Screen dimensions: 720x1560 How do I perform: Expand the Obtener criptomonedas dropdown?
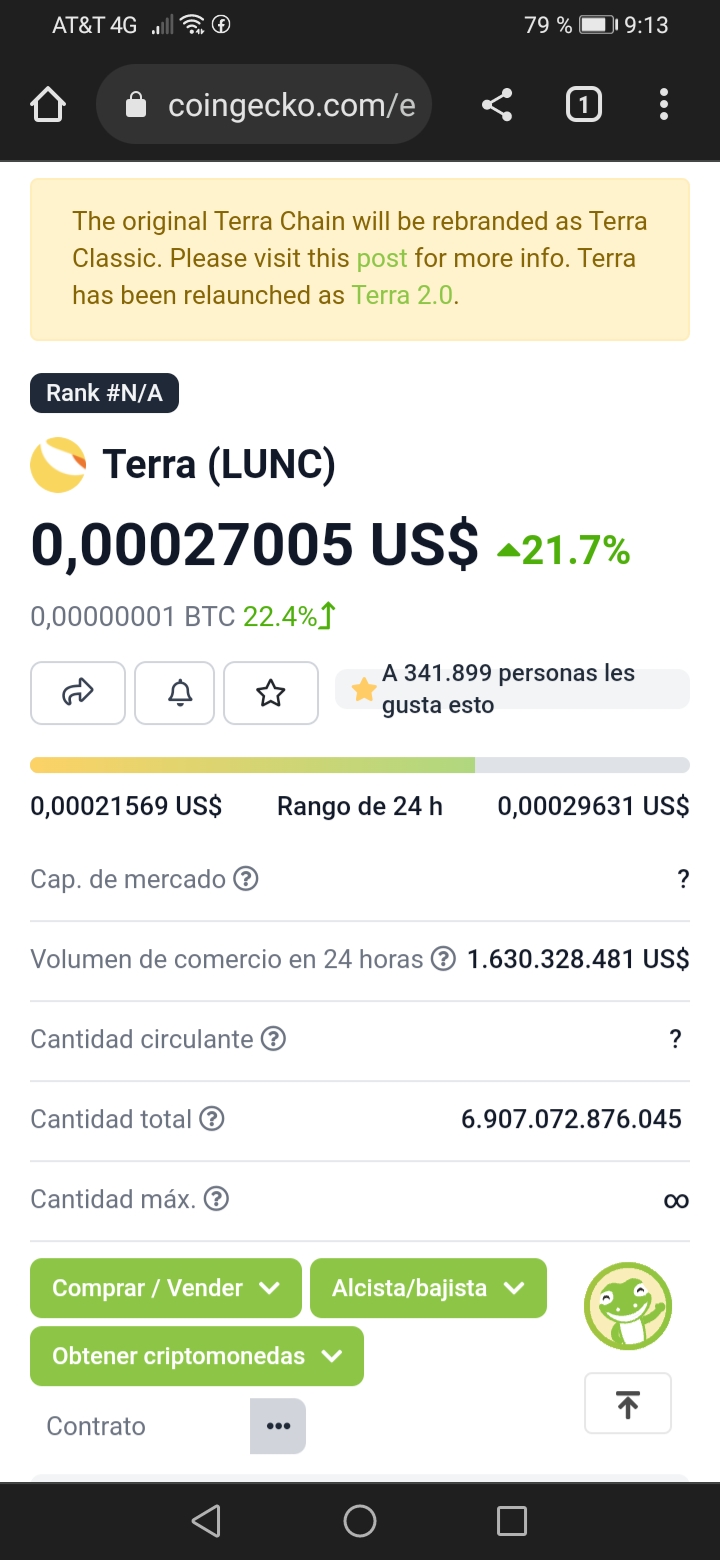coord(197,1356)
